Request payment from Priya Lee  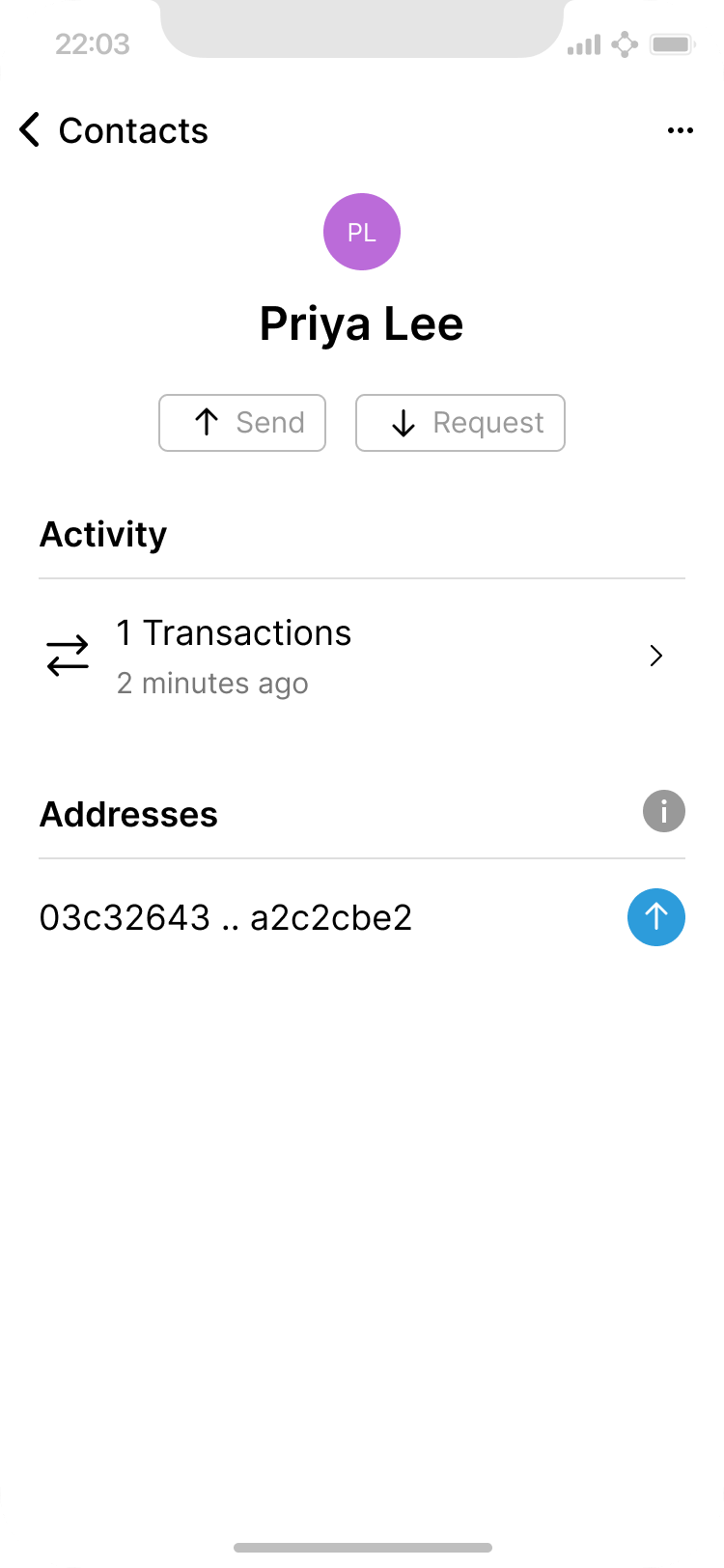[x=460, y=423]
